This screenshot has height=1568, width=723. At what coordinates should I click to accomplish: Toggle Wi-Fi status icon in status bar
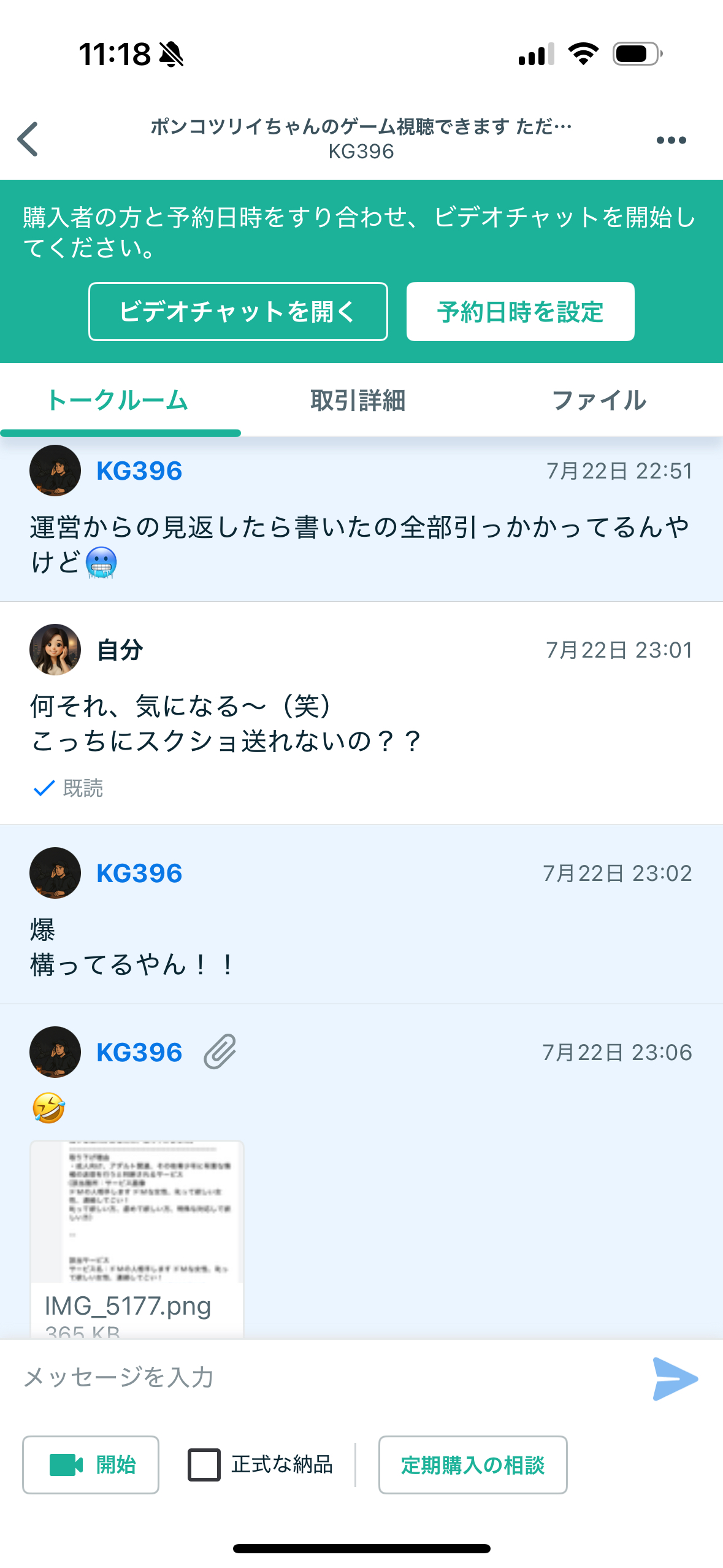click(581, 55)
